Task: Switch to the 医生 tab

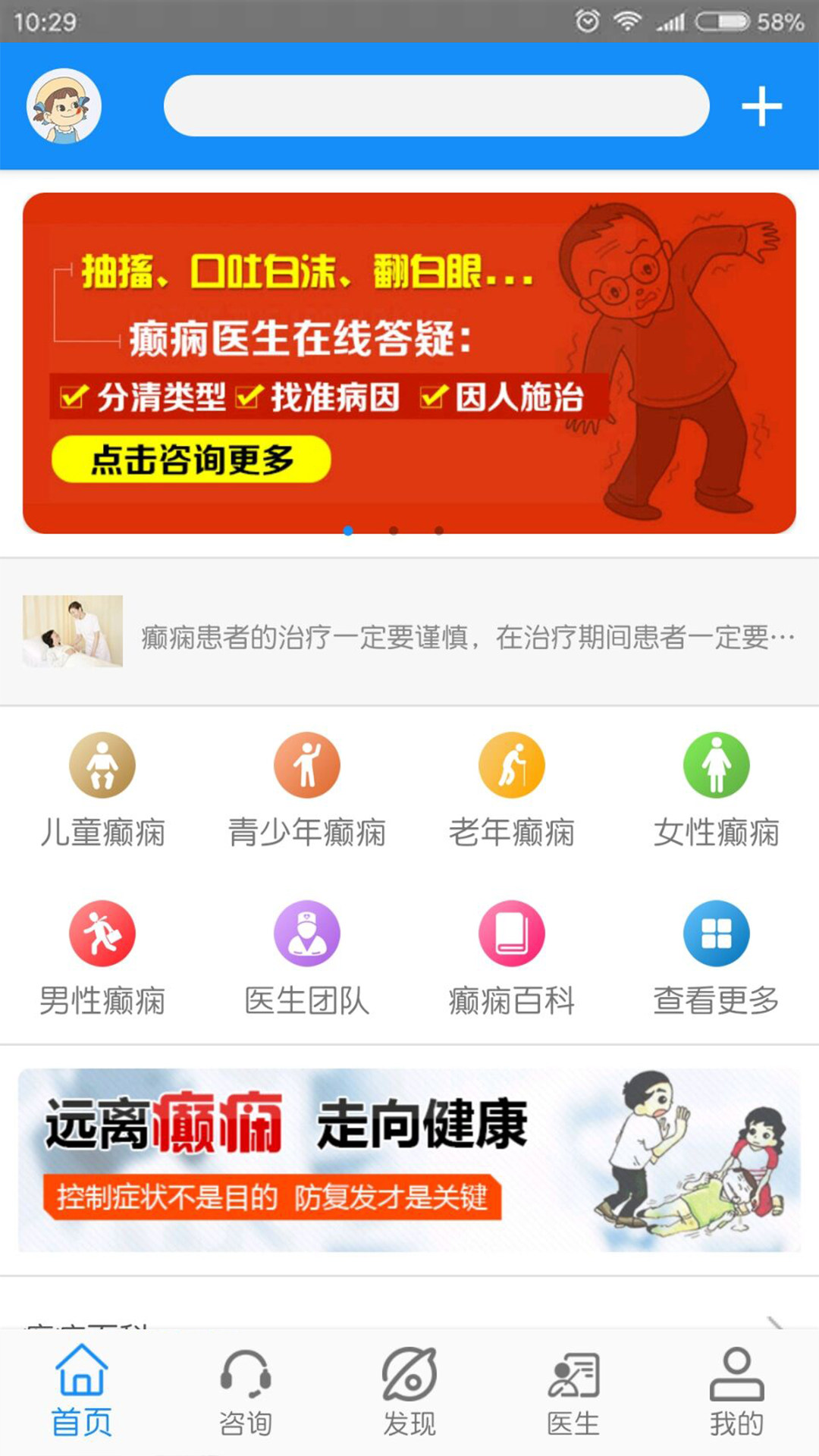Action: pos(573,1391)
